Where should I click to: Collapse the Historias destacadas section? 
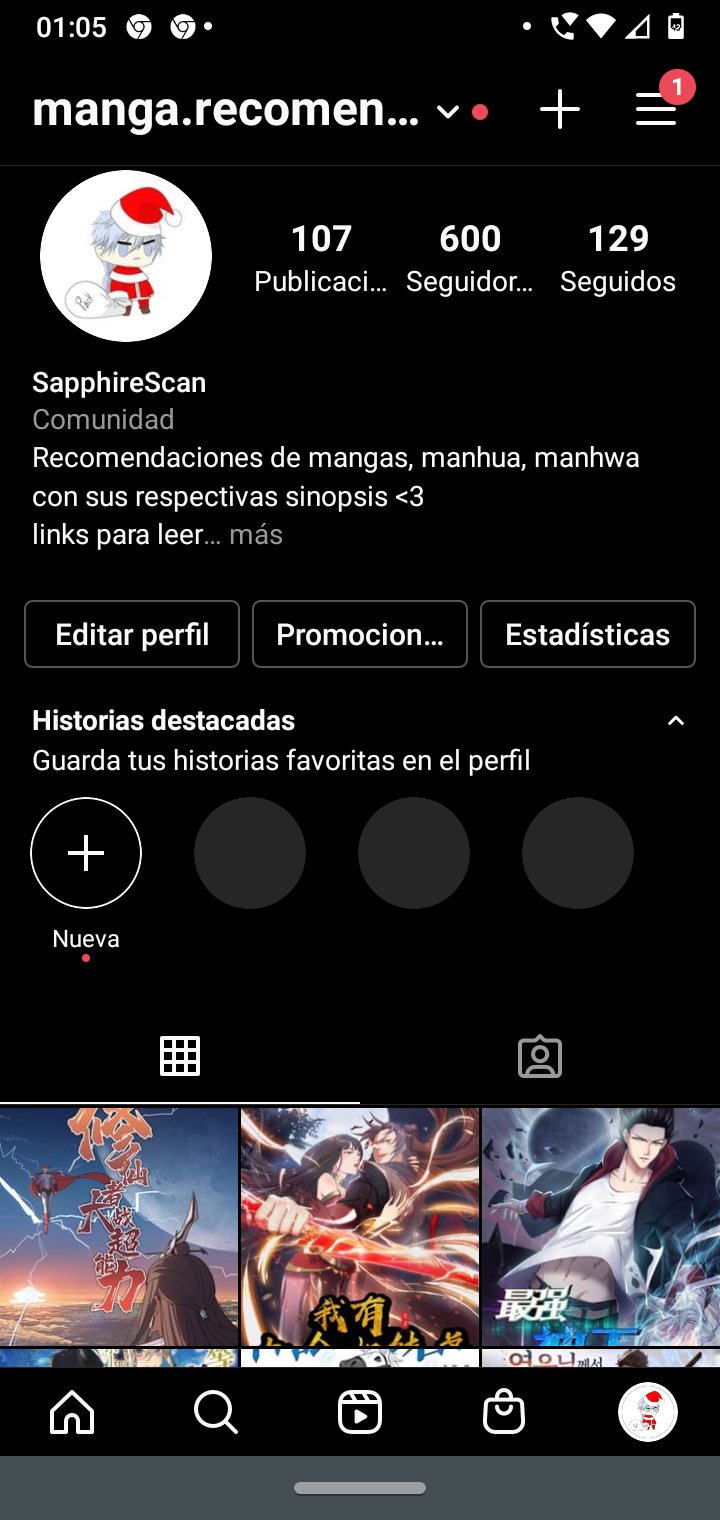pos(676,721)
